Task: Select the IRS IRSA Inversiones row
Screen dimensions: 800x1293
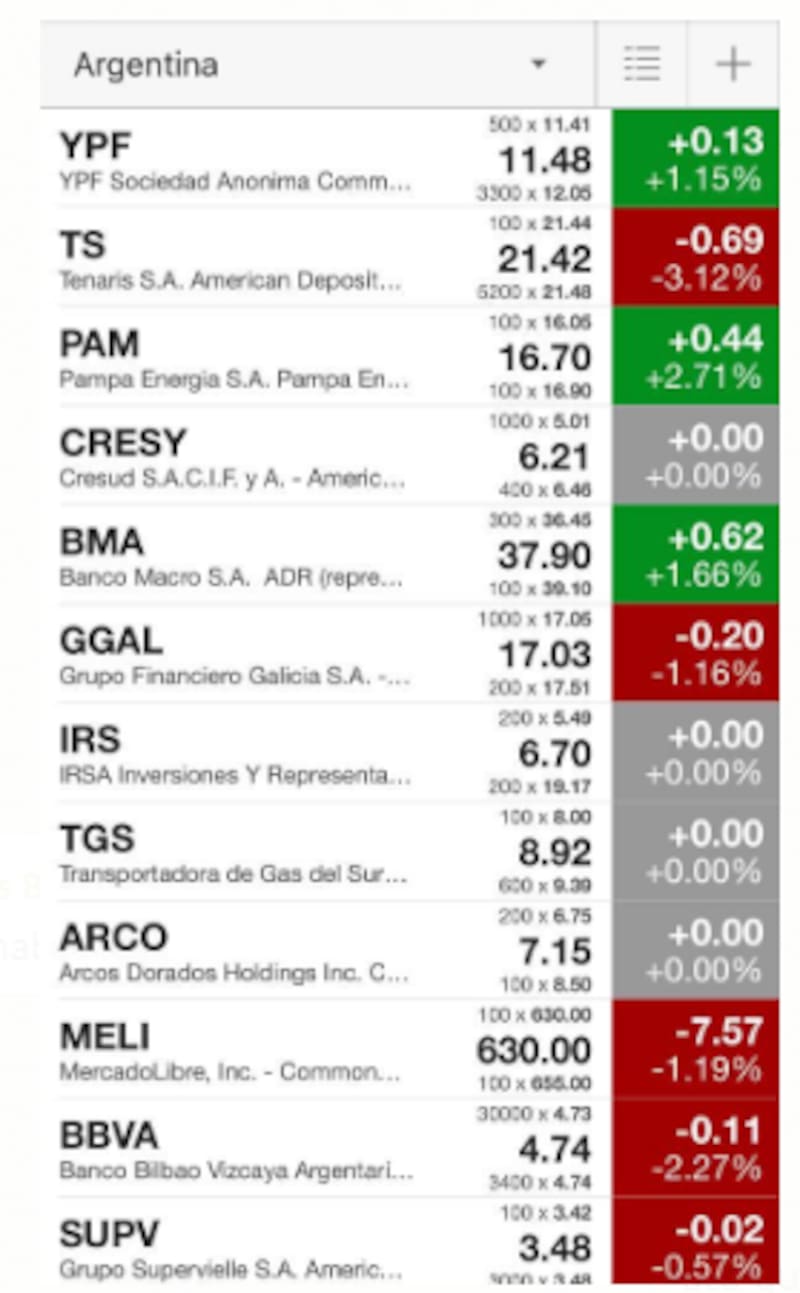Action: pos(235,753)
